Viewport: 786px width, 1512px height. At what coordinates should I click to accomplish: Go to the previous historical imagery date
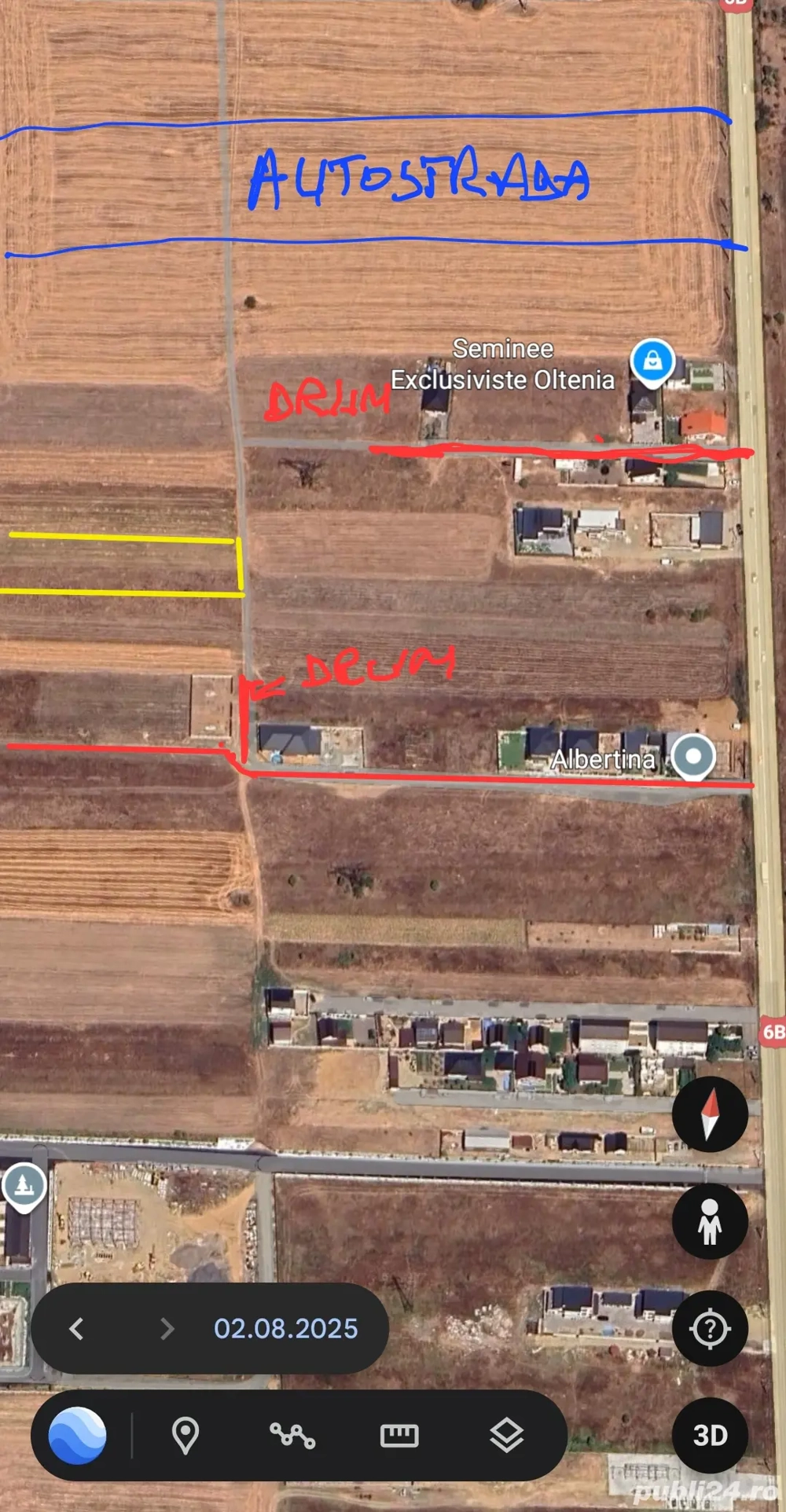click(76, 1329)
